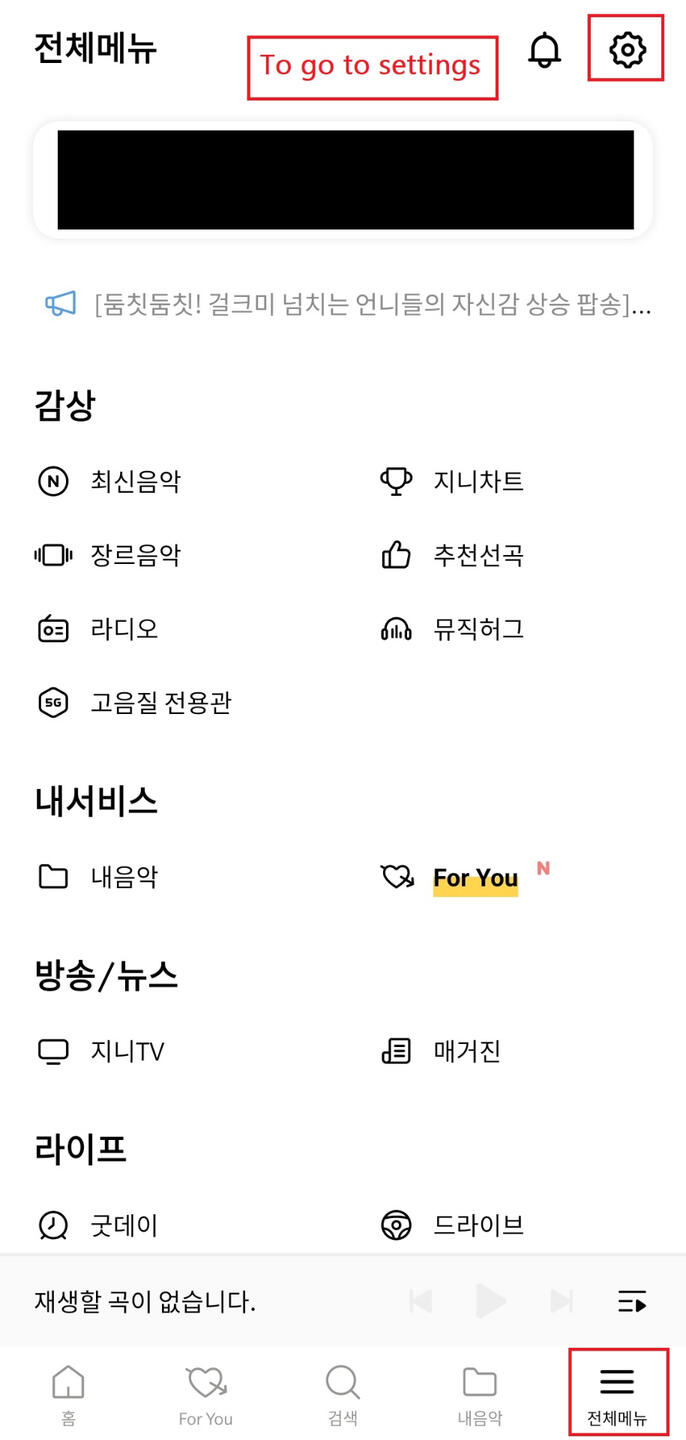Viewport: 686px width, 1440px height.
Task: Open the notifications bell
Action: [x=544, y=50]
